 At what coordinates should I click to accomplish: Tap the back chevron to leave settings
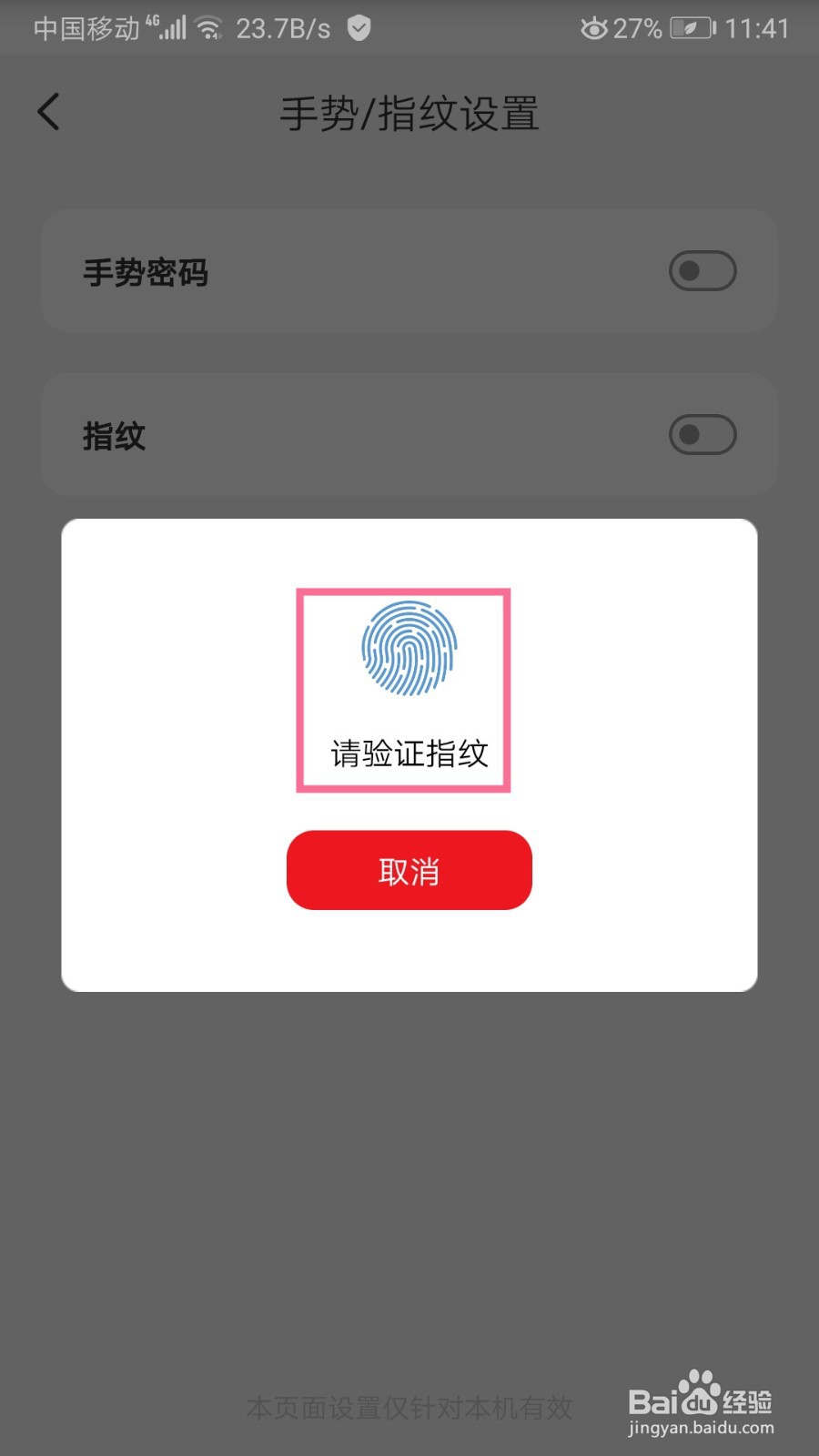(x=47, y=111)
